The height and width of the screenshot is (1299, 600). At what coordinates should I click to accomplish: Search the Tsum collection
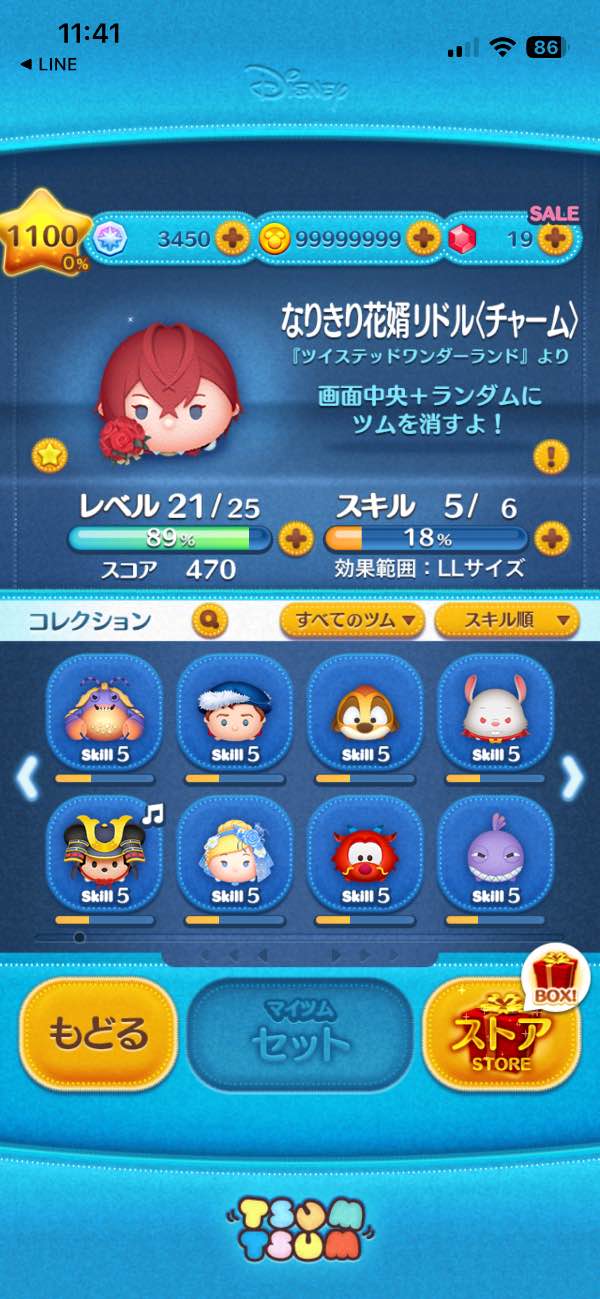[209, 620]
